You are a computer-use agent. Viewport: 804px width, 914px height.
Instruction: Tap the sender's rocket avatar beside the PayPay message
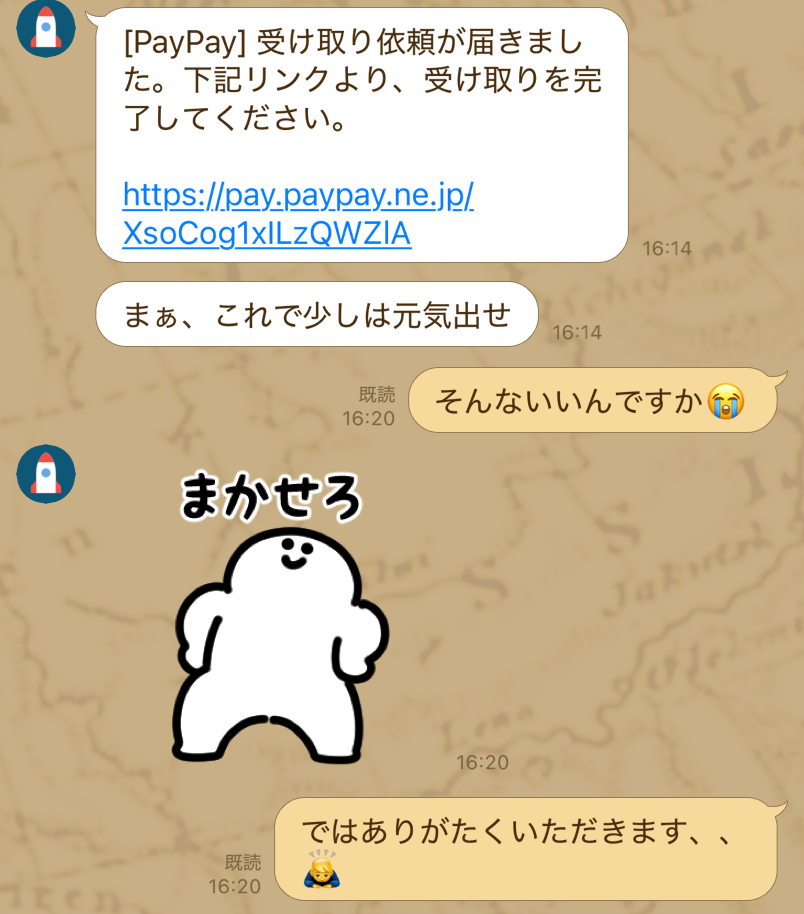click(x=46, y=27)
